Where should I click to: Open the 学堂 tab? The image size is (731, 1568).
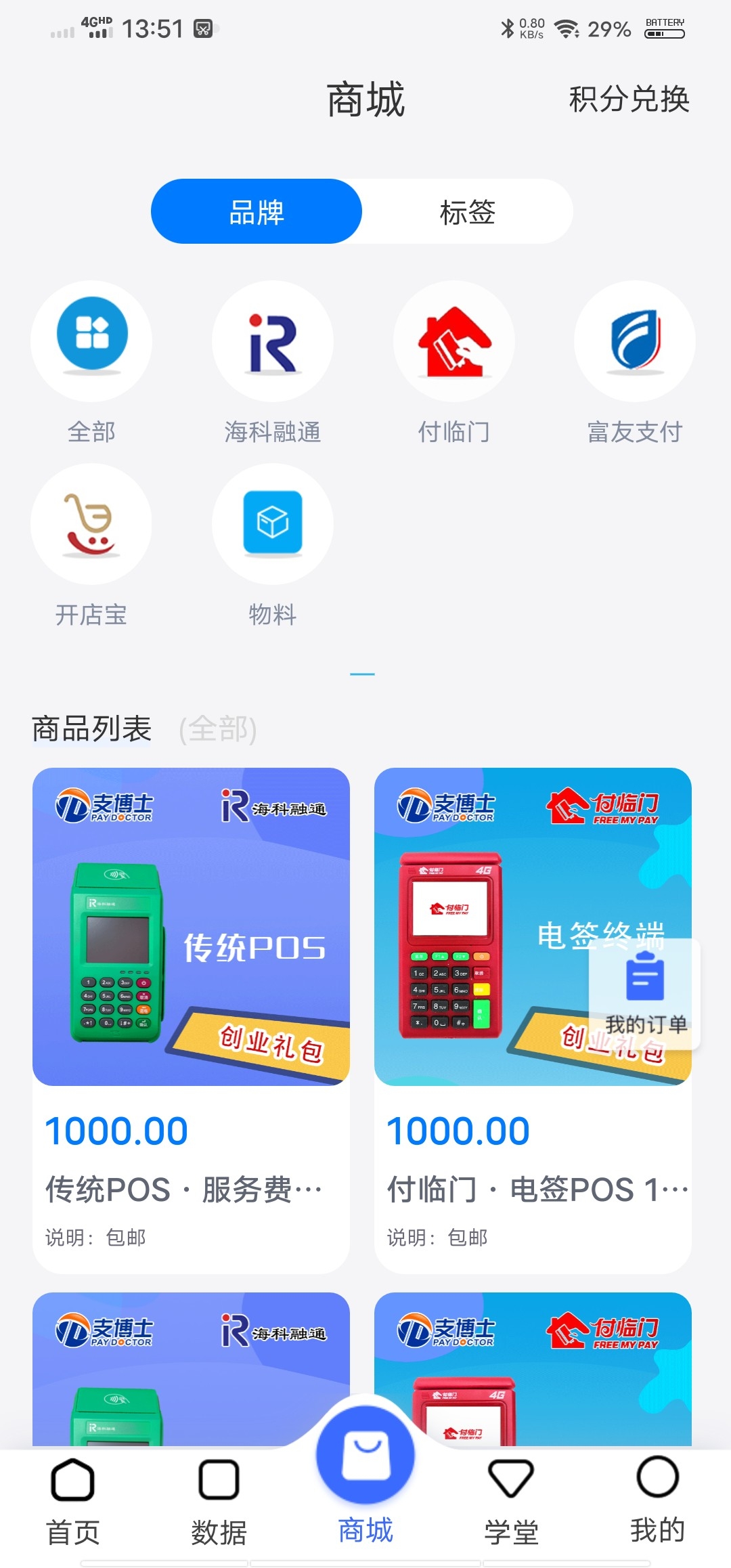(511, 1498)
